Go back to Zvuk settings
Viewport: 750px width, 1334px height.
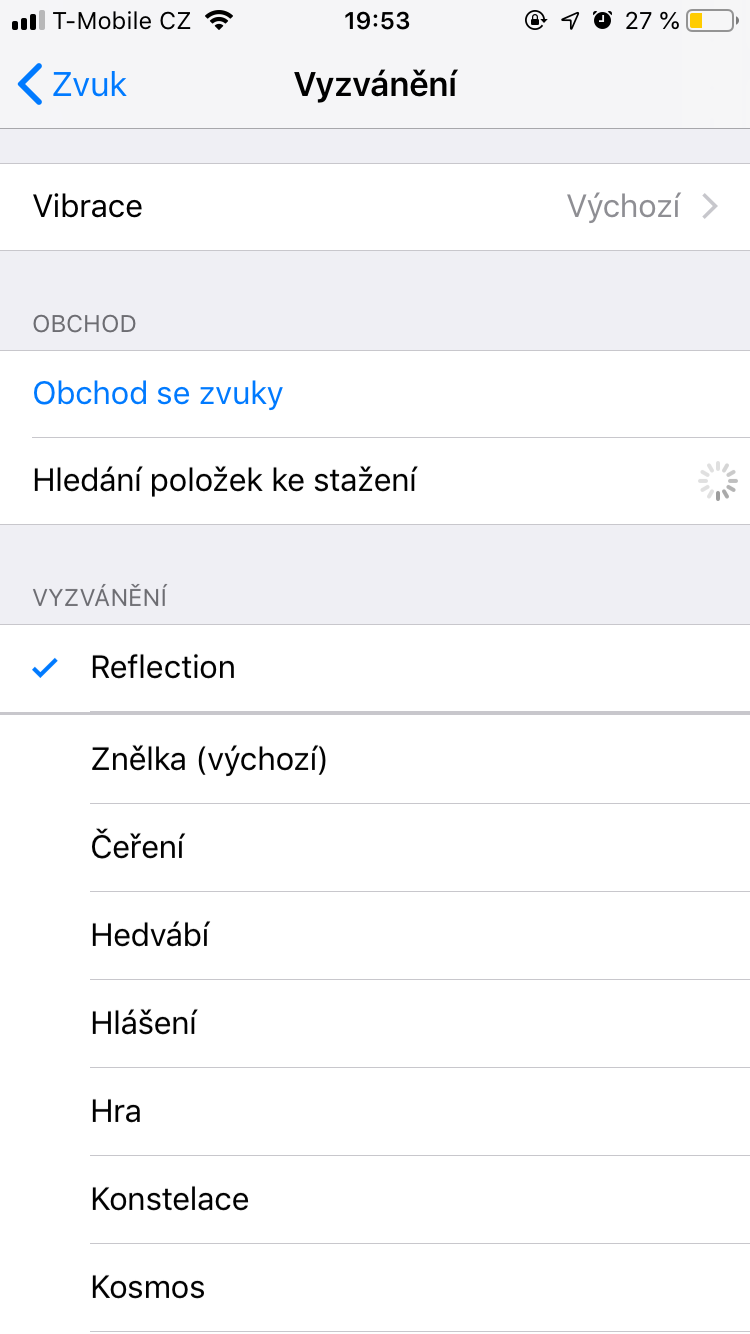coord(72,85)
